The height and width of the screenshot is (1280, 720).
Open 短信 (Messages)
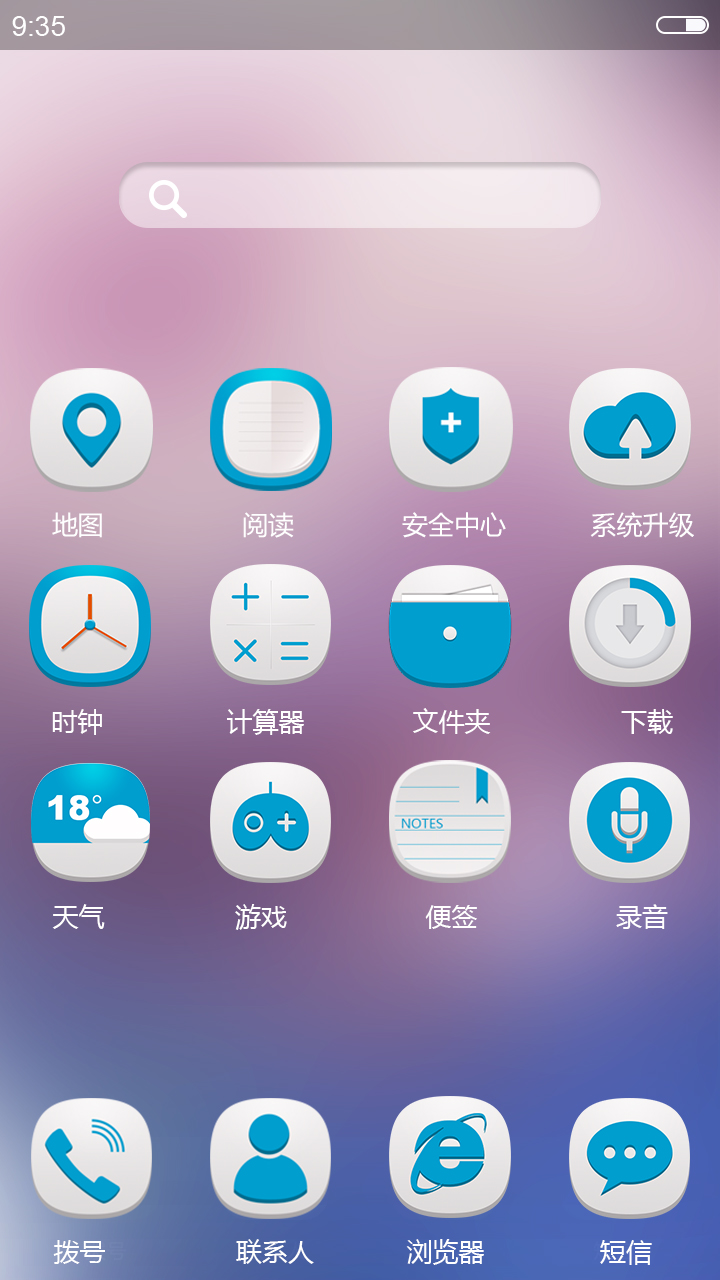pos(629,1157)
